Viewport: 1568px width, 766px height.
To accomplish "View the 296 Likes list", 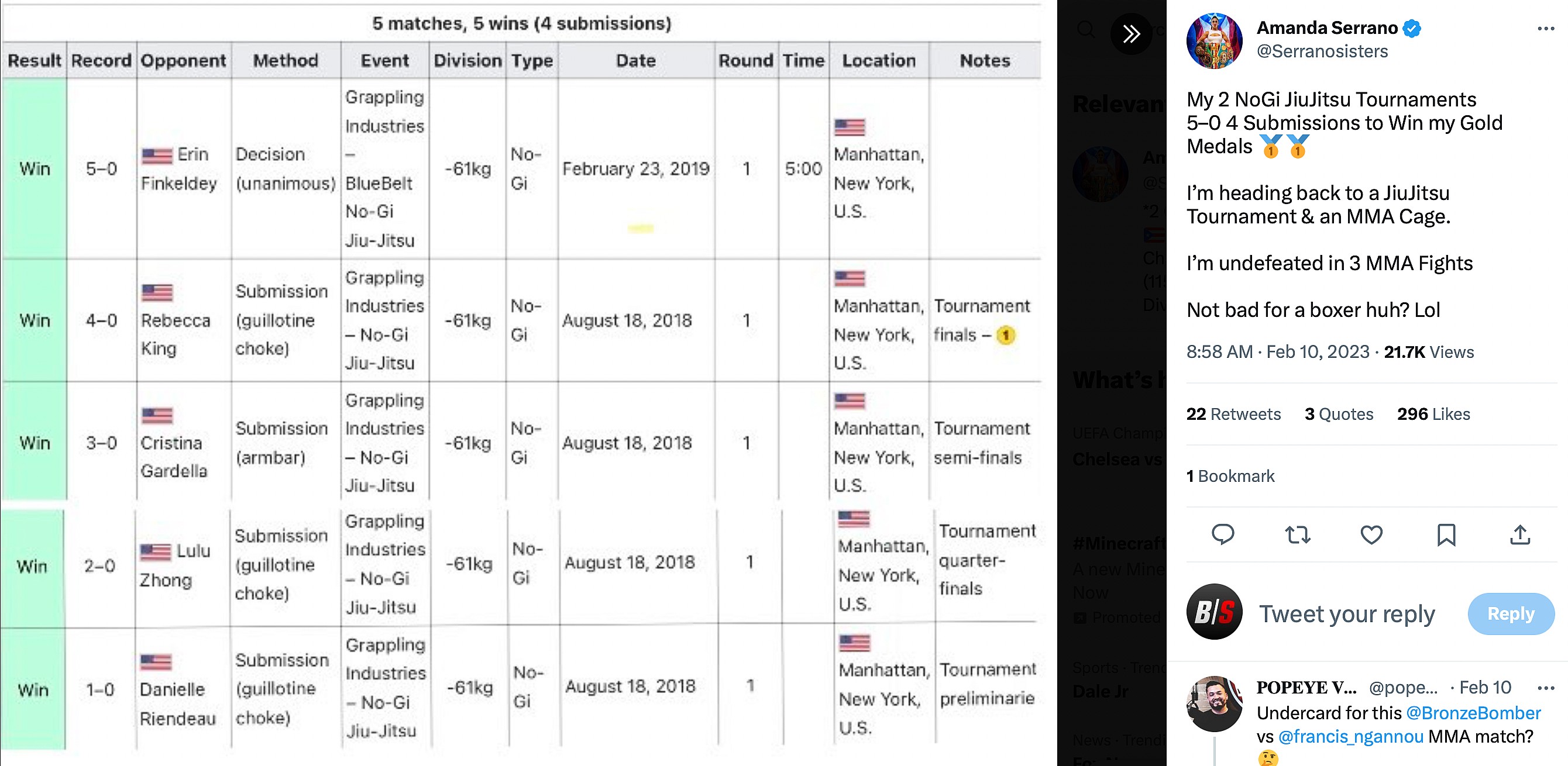I will pos(1433,415).
